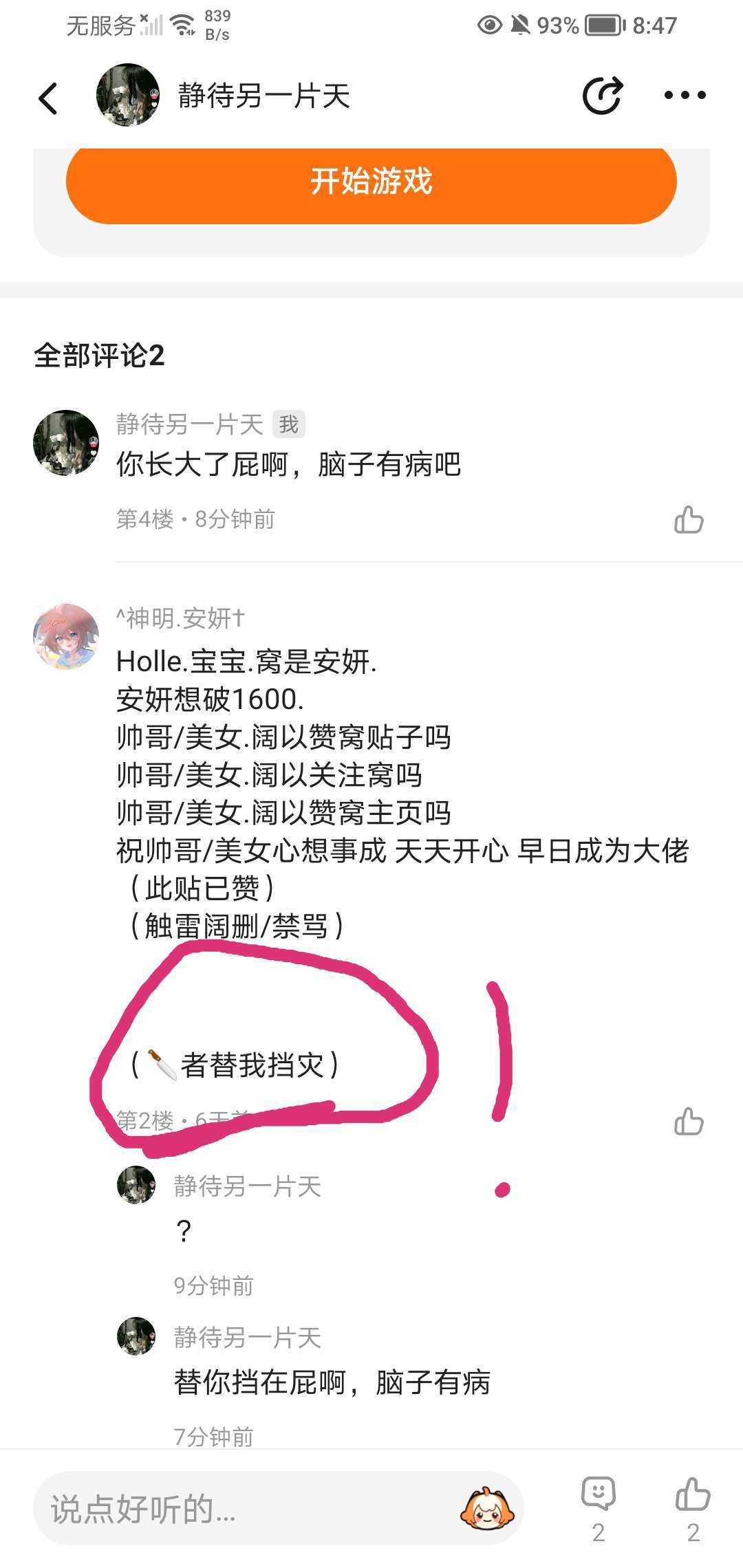This screenshot has height=1568, width=743.
Task: Open the emoji sticker picker in the comment box
Action: pos(487,1509)
